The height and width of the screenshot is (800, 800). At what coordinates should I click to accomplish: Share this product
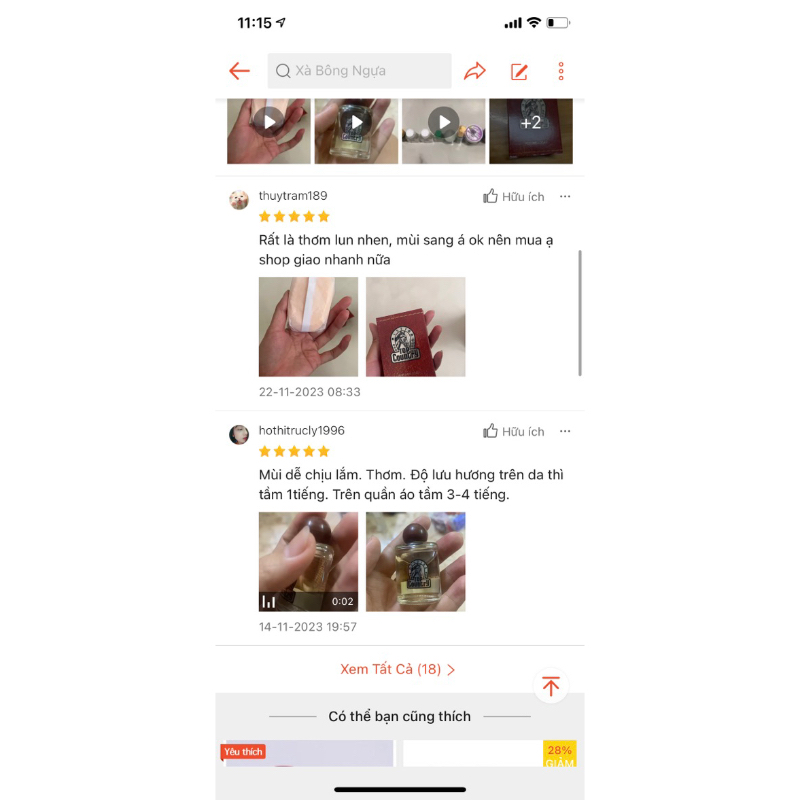(x=474, y=71)
